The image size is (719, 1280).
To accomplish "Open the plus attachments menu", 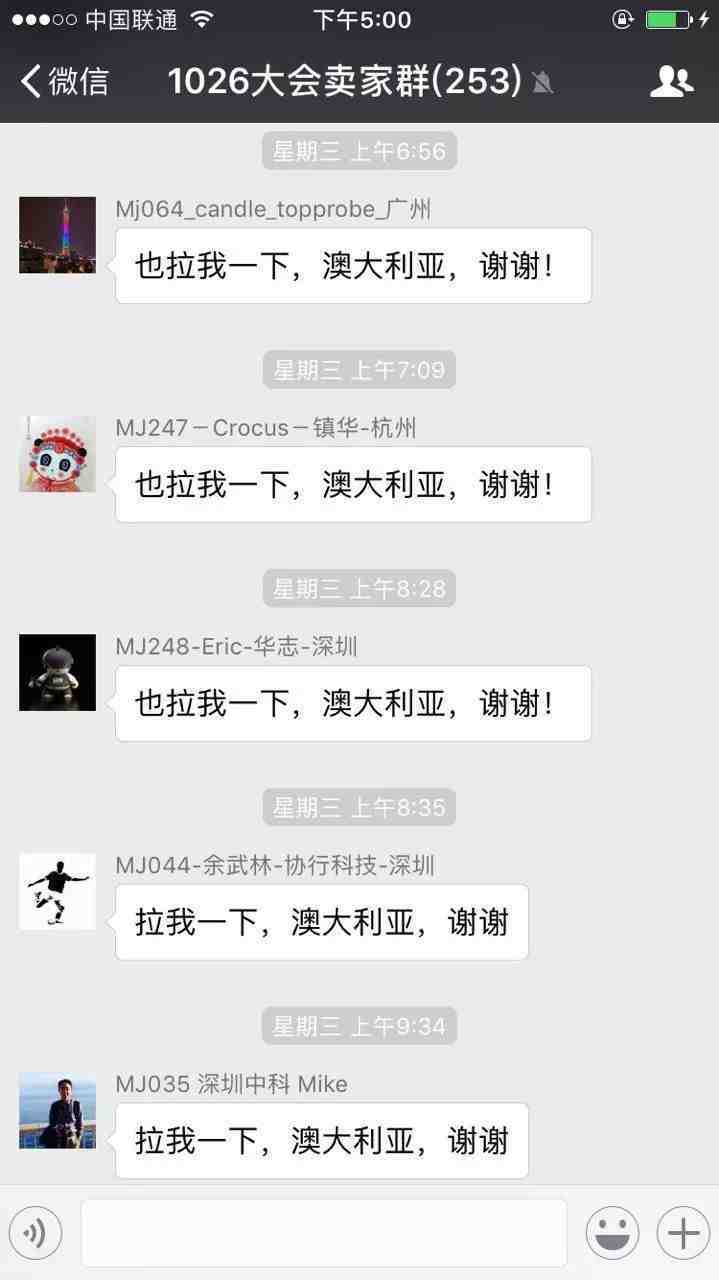I will coord(683,1233).
